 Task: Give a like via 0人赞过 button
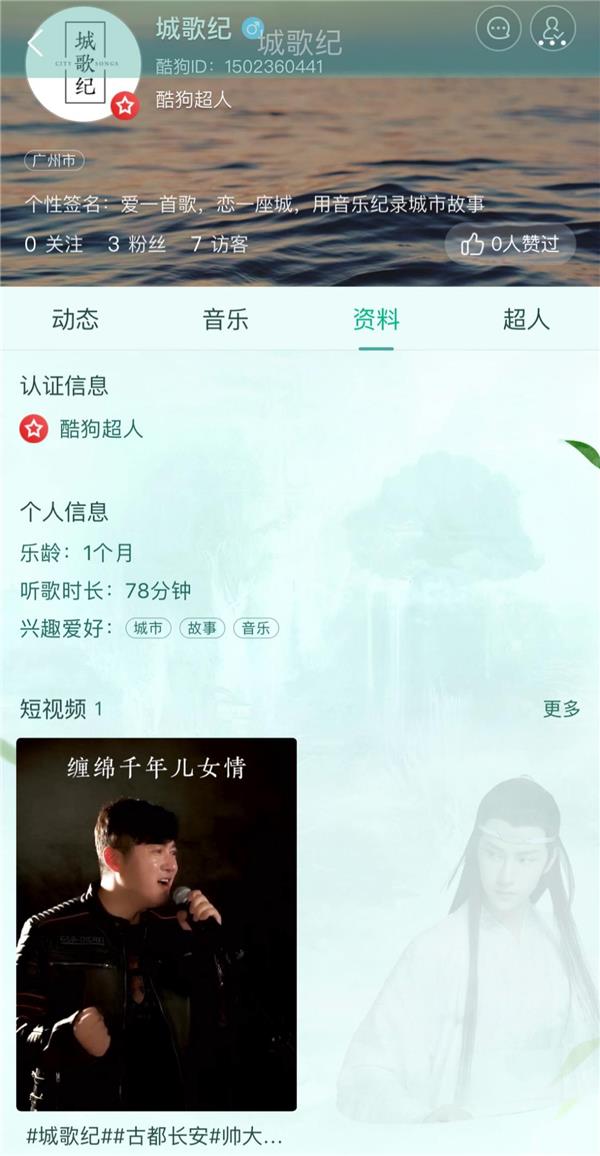click(x=510, y=243)
